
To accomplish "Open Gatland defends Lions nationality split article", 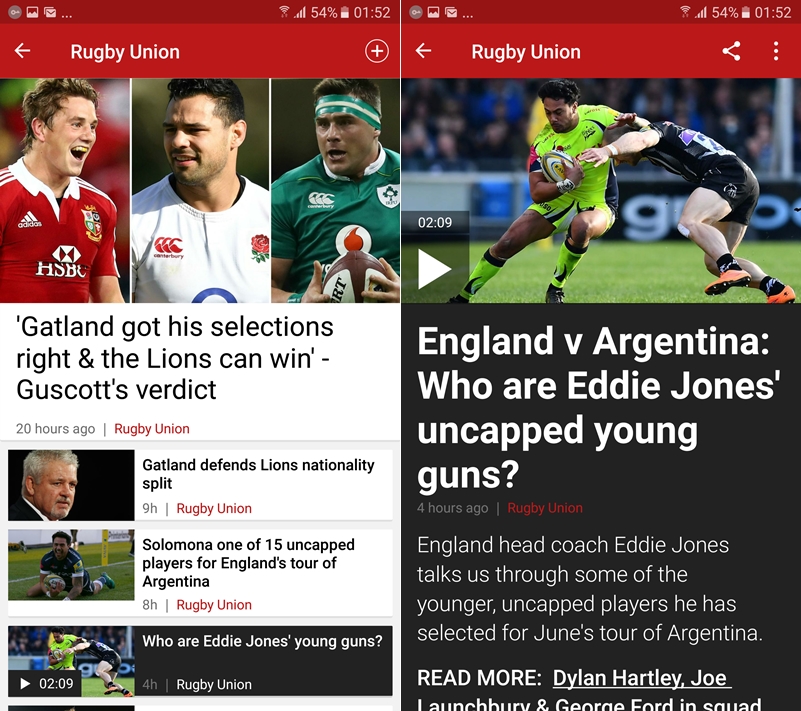I will pyautogui.click(x=258, y=474).
